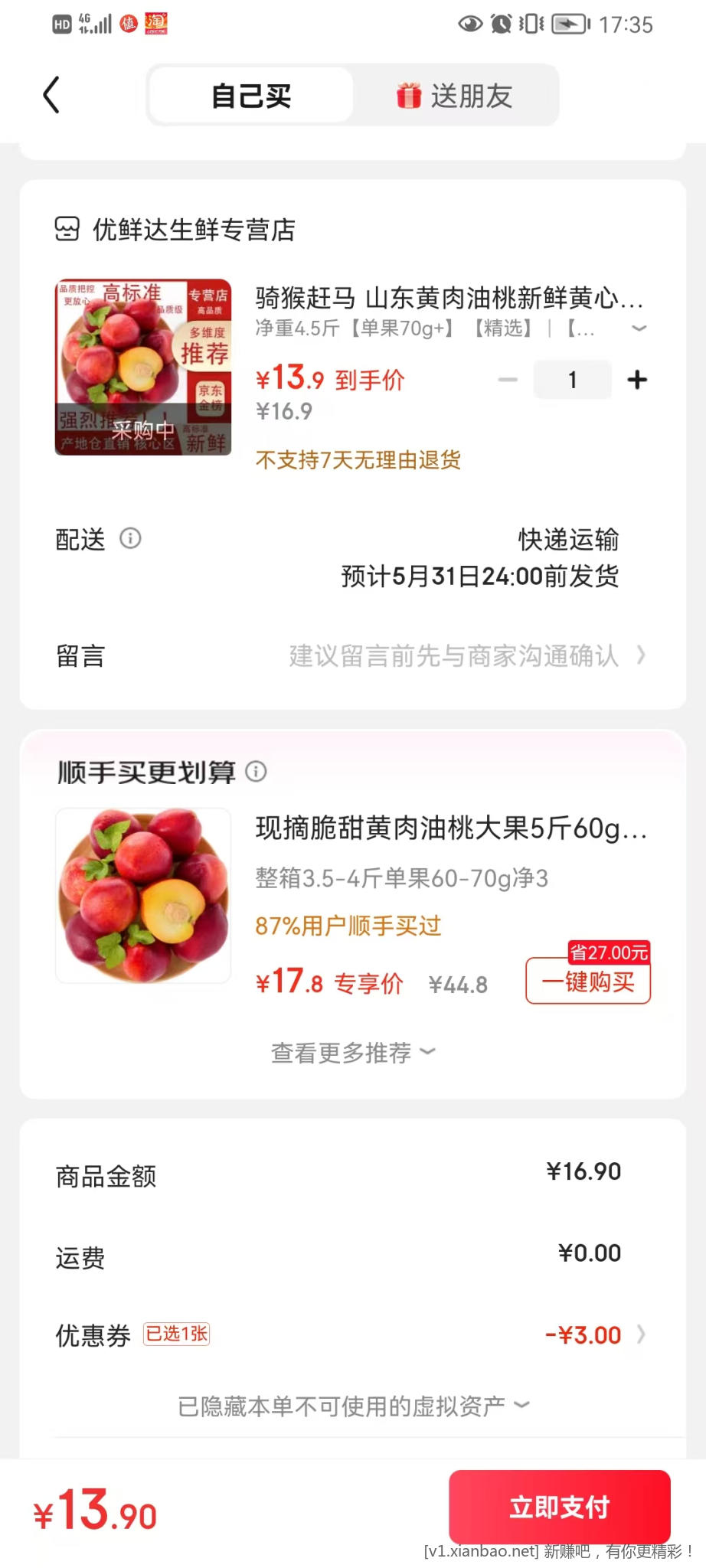Expand 查看更多推荐 to see more recommendations
The image size is (706, 1568).
tap(352, 1052)
